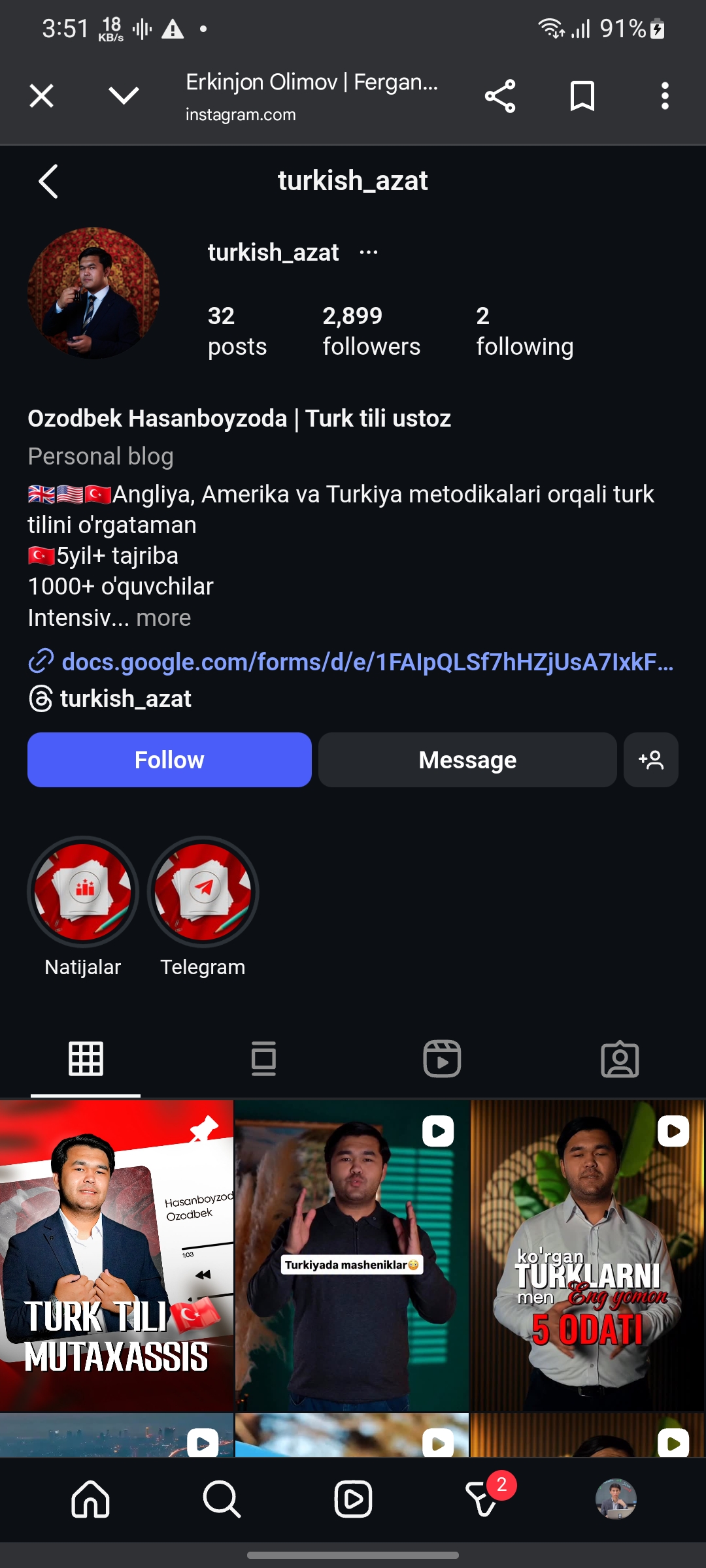Follow turkish_azat
Image resolution: width=706 pixels, height=1568 pixels.
tap(169, 760)
